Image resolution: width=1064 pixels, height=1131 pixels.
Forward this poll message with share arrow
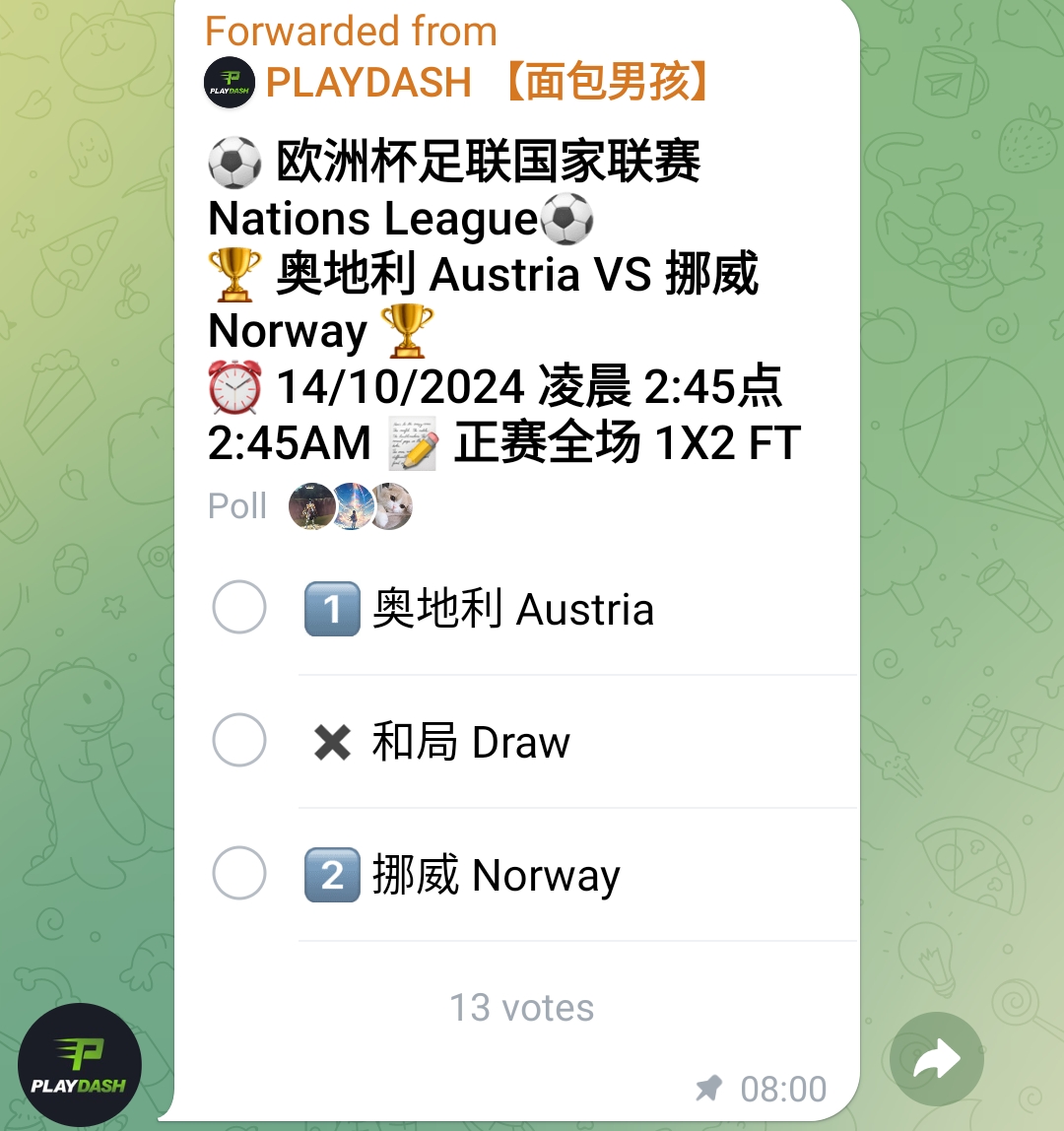(936, 1060)
